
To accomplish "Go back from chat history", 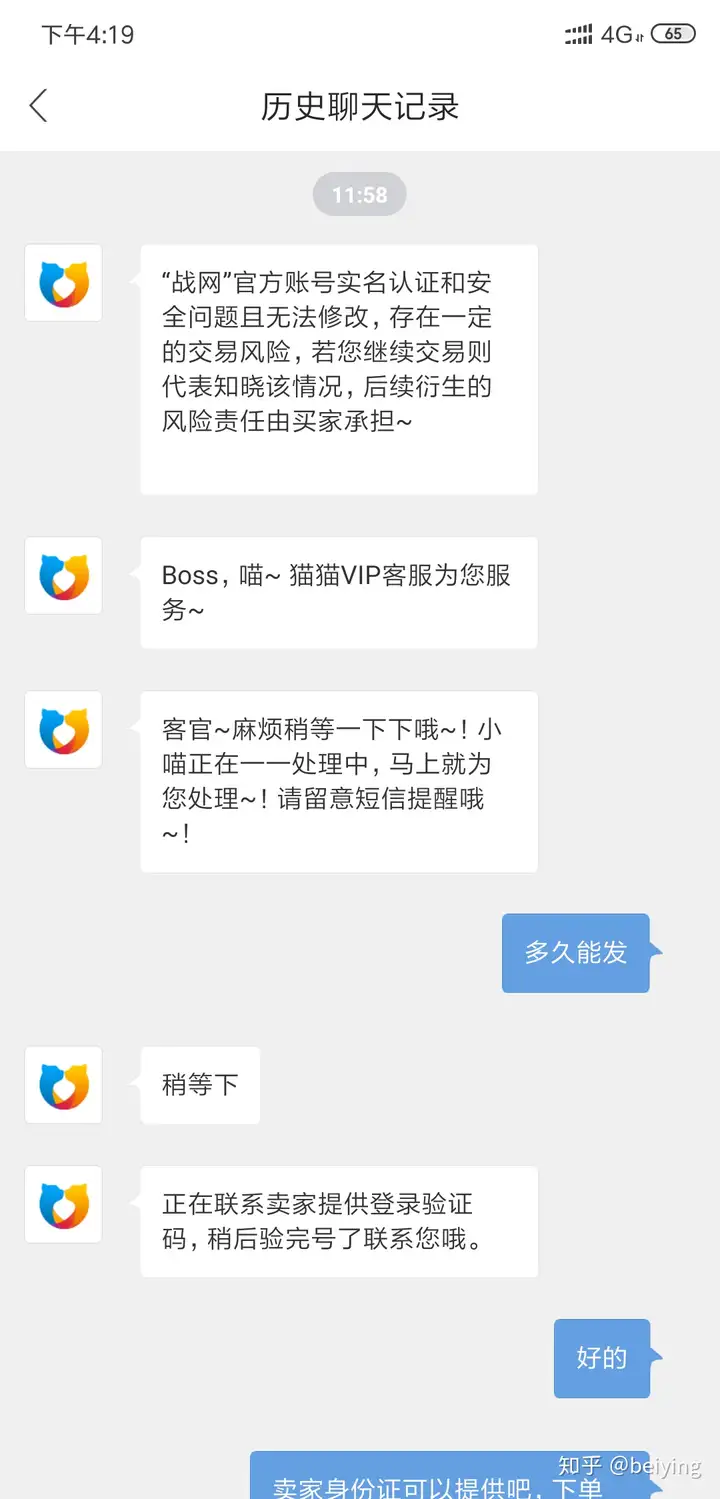I will 38,105.
